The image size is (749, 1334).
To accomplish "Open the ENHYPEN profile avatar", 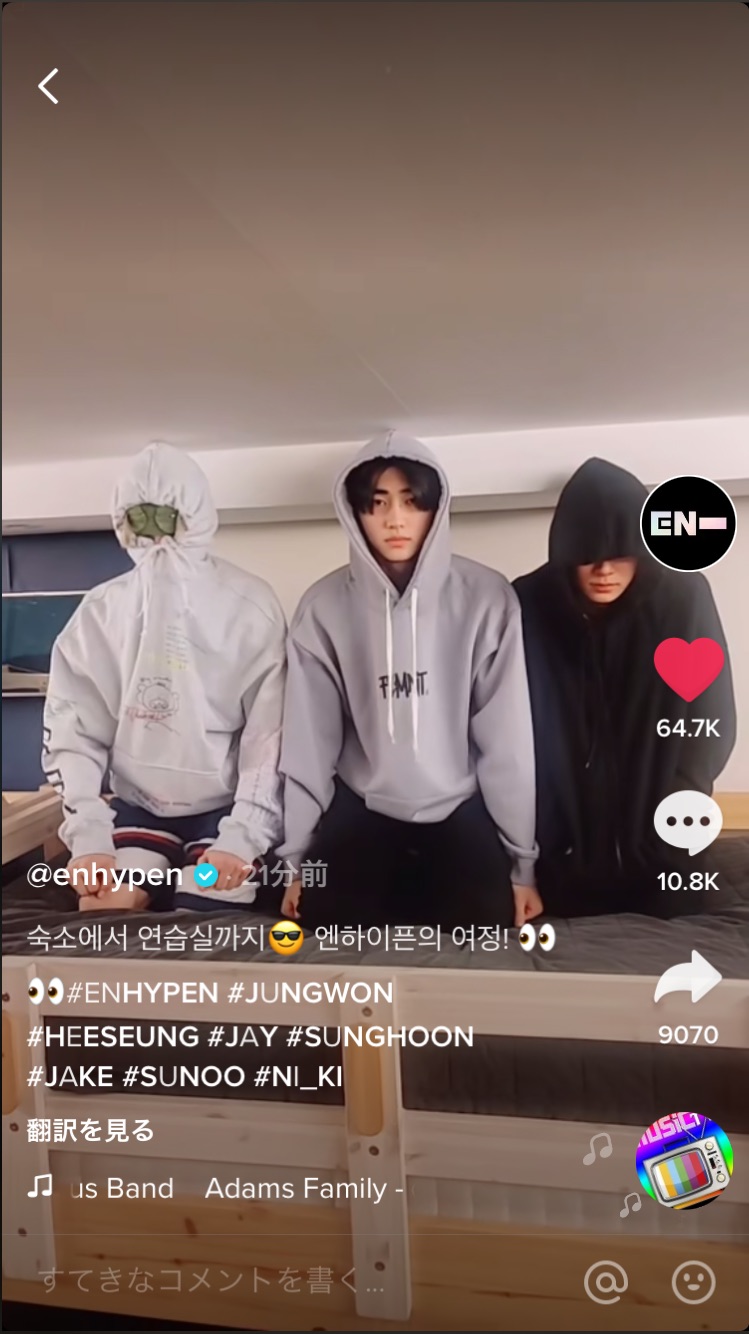I will (688, 524).
